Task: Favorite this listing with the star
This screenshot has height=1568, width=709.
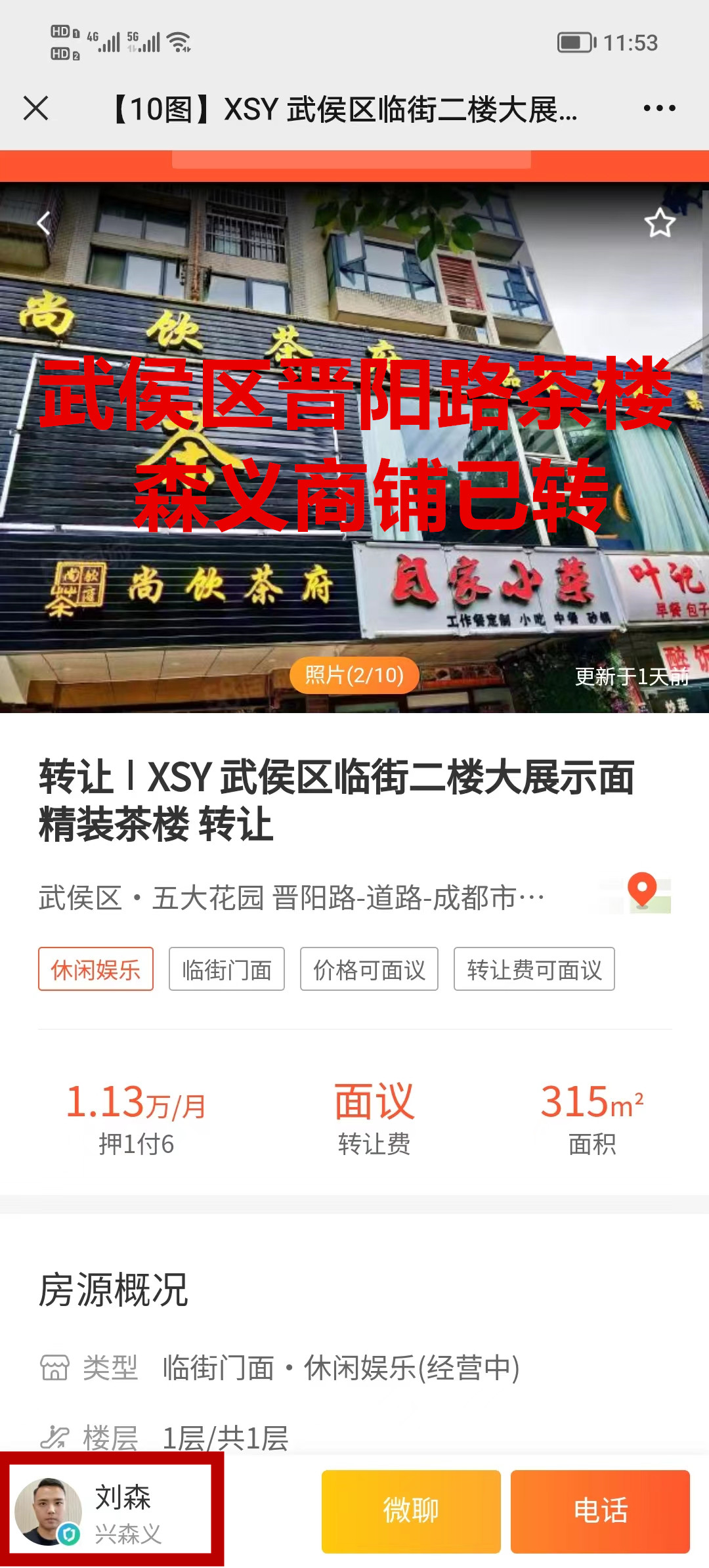Action: tap(660, 223)
